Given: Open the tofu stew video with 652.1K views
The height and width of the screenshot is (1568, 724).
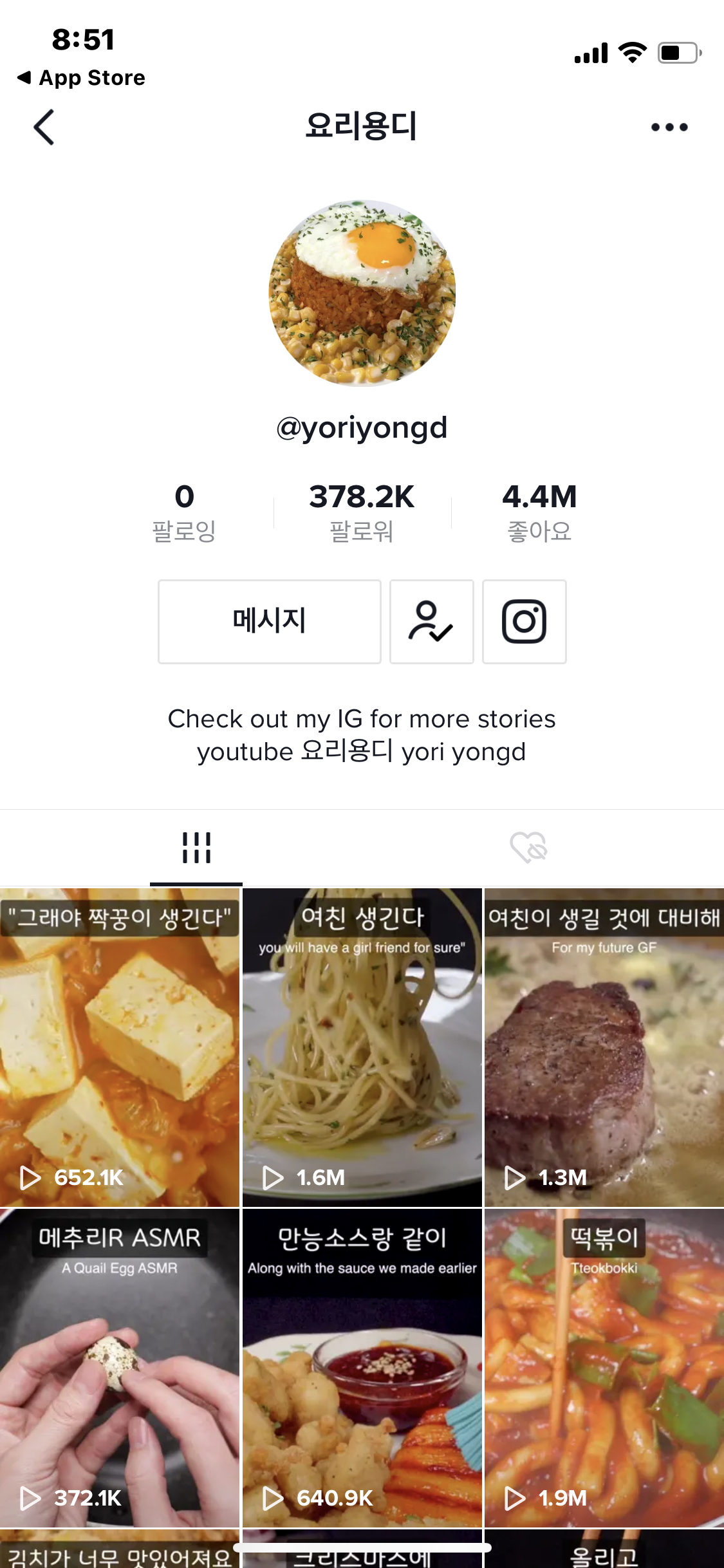Looking at the screenshot, I should [120, 1047].
